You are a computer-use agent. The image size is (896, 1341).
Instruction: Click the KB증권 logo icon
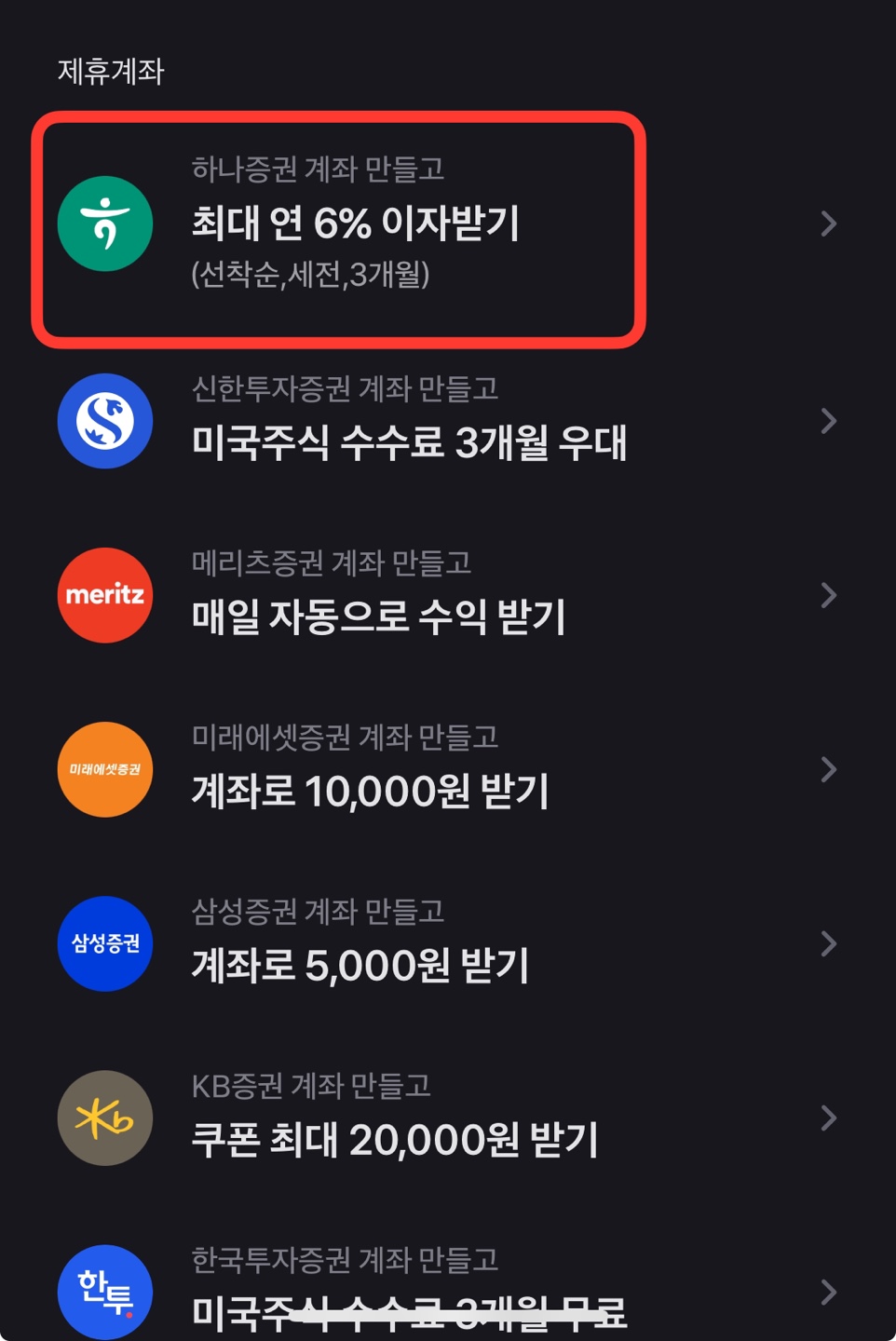pyautogui.click(x=104, y=1117)
